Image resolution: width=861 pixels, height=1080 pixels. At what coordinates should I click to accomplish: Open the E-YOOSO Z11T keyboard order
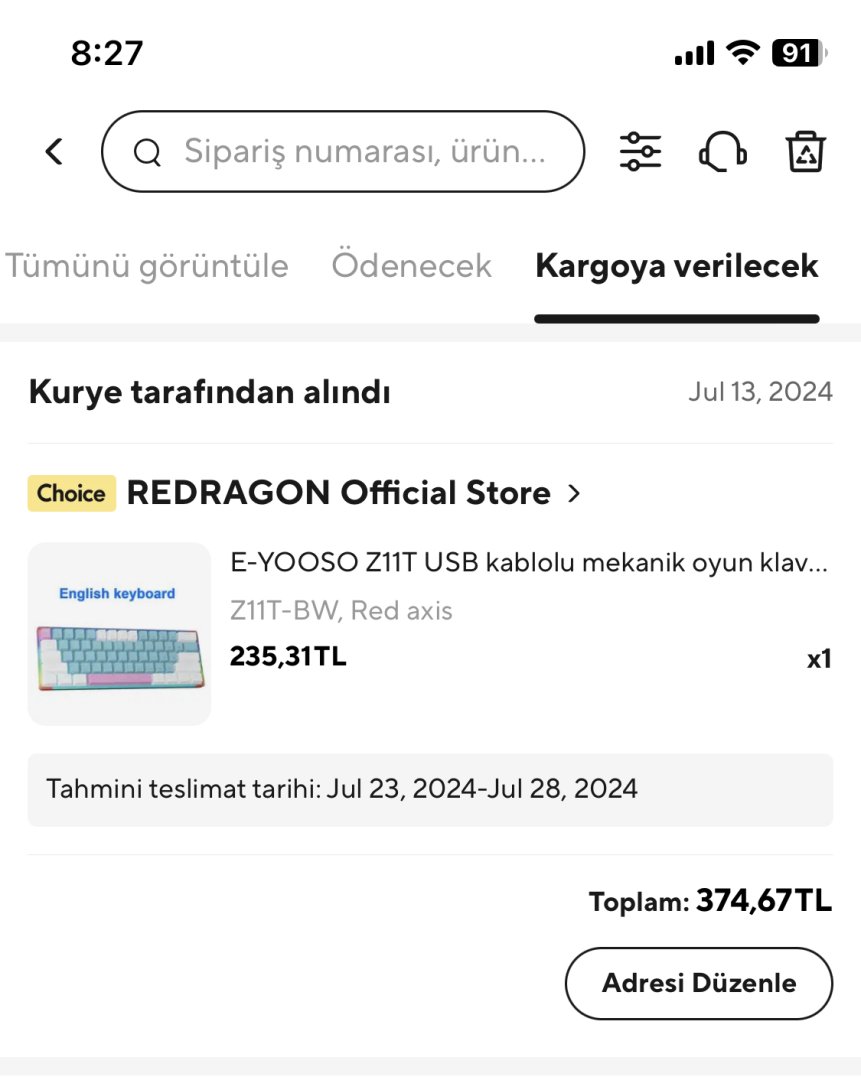(x=528, y=563)
